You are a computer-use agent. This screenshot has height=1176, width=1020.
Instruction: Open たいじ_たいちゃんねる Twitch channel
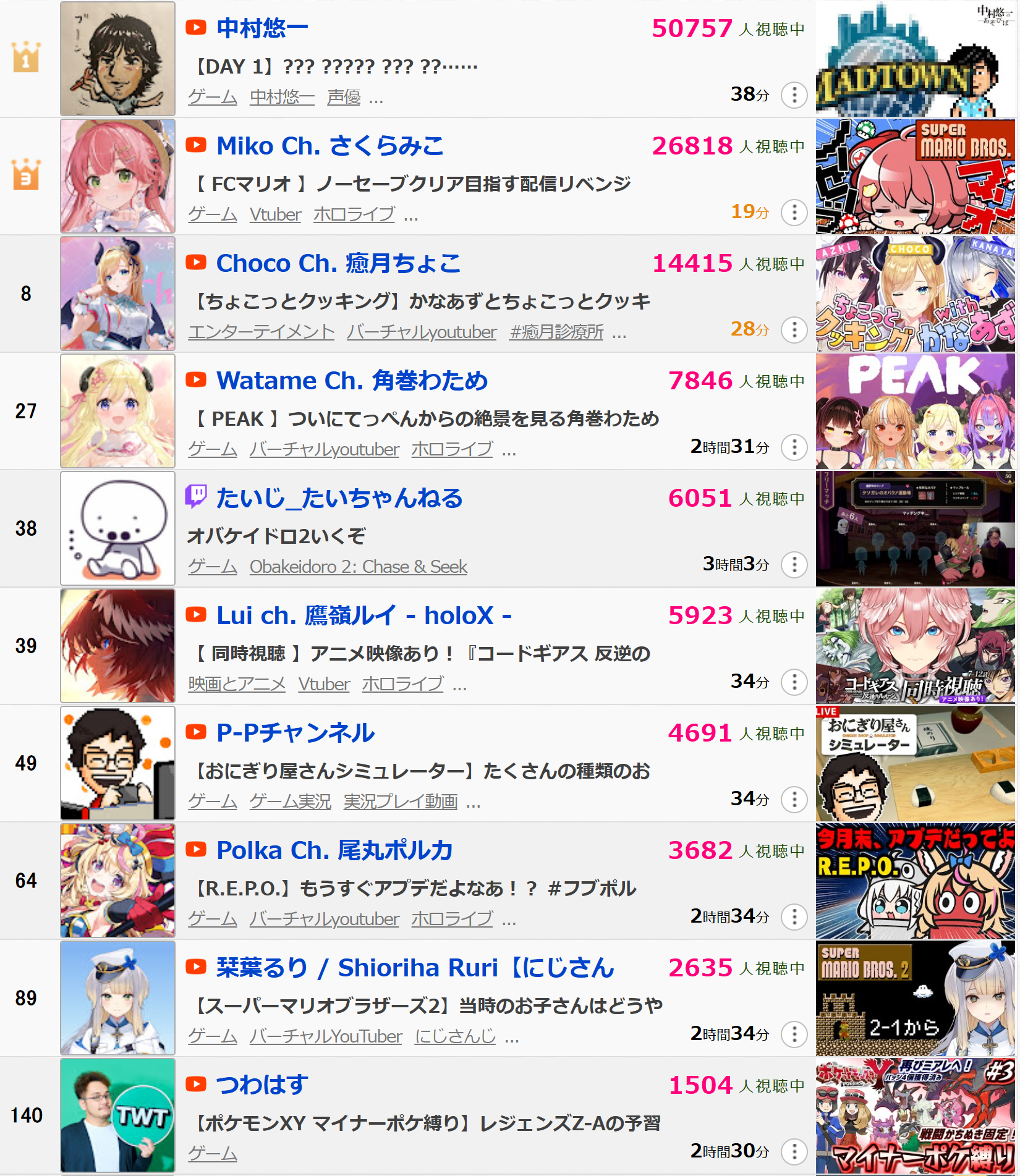(x=339, y=498)
